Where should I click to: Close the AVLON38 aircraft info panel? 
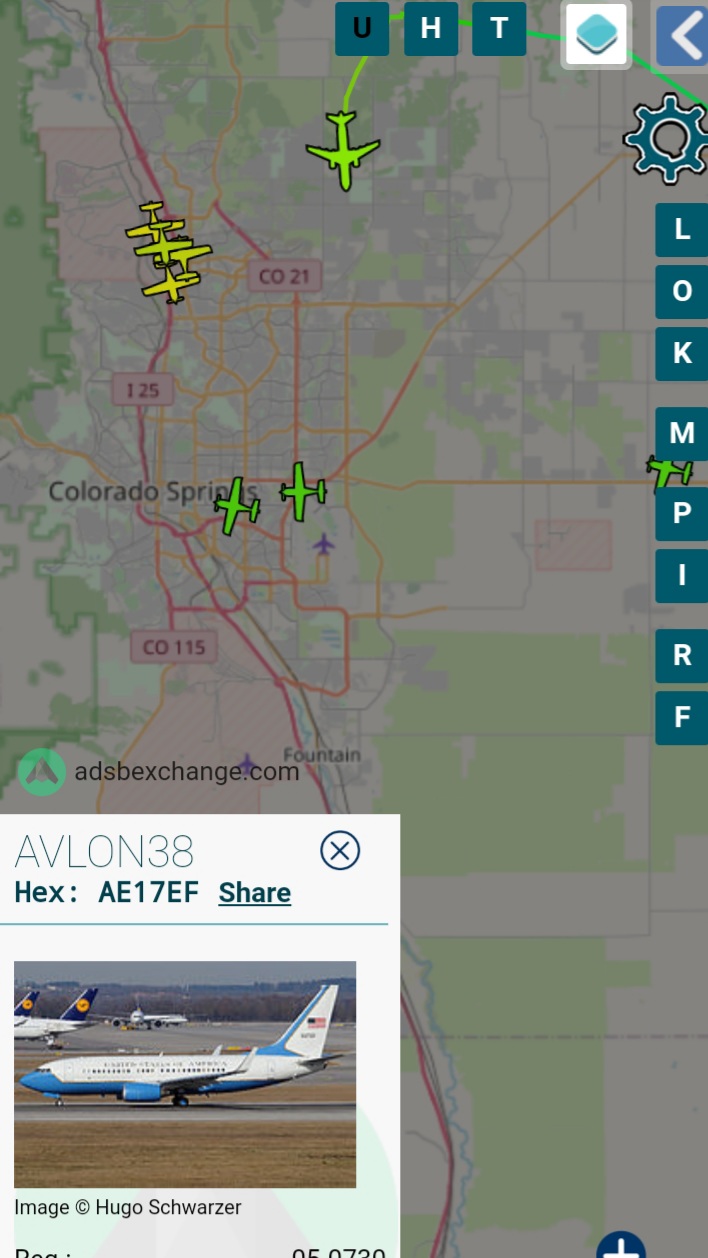coord(340,850)
